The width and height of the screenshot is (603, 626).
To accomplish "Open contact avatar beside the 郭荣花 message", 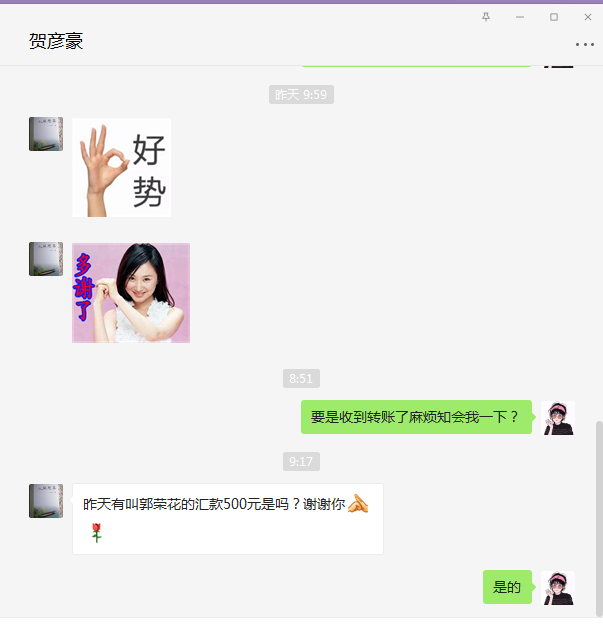I will pyautogui.click(x=46, y=501).
